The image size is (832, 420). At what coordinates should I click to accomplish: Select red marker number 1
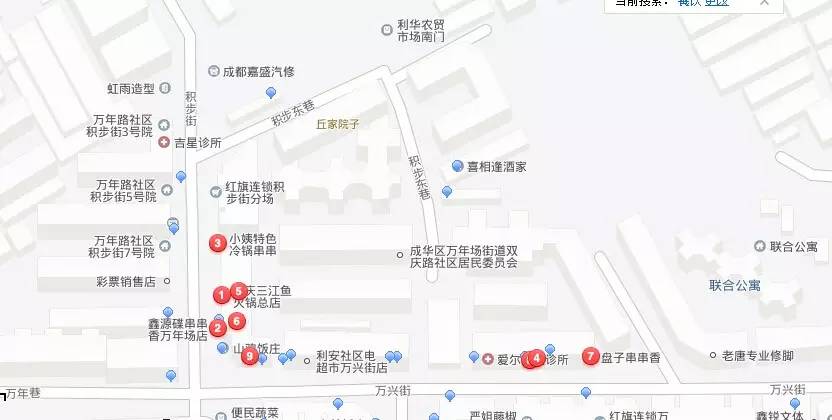pos(222,294)
